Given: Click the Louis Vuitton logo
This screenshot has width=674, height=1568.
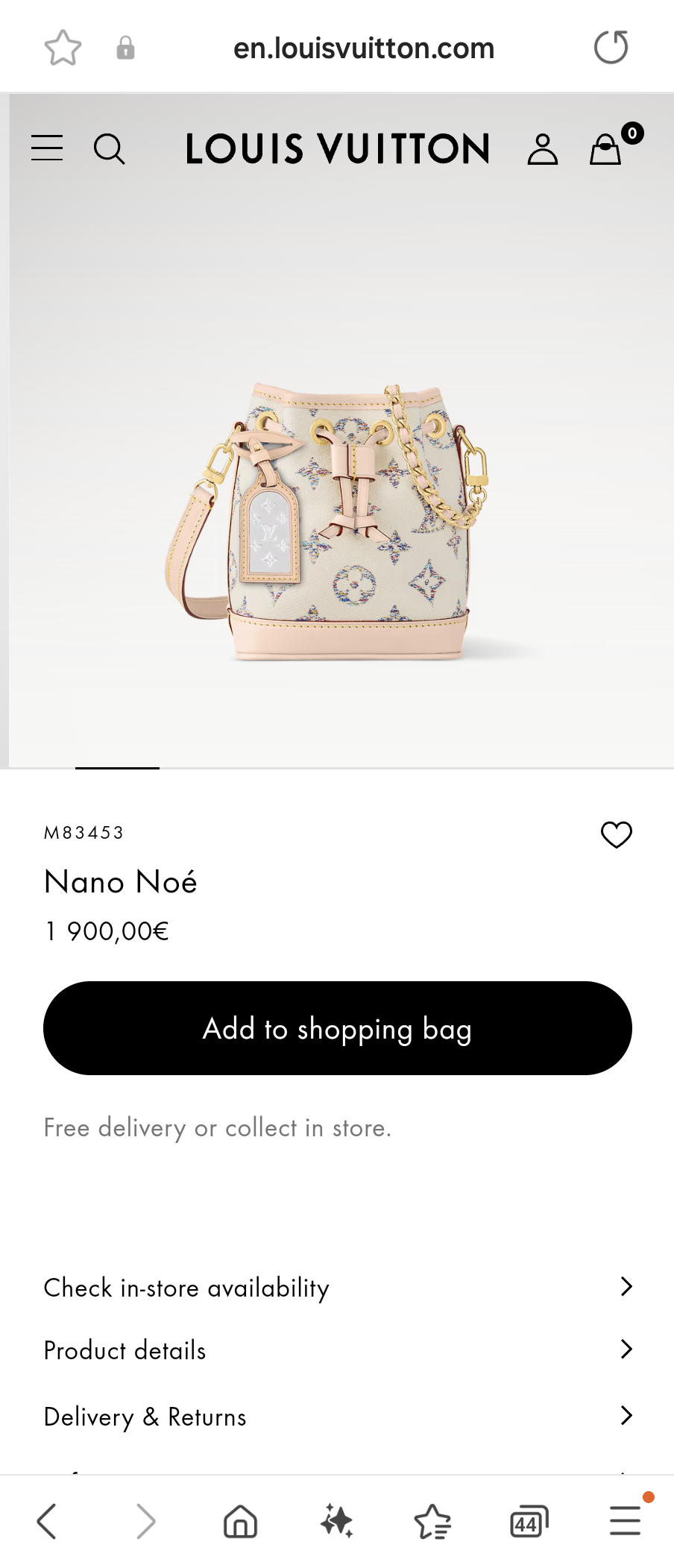Looking at the screenshot, I should click(337, 148).
